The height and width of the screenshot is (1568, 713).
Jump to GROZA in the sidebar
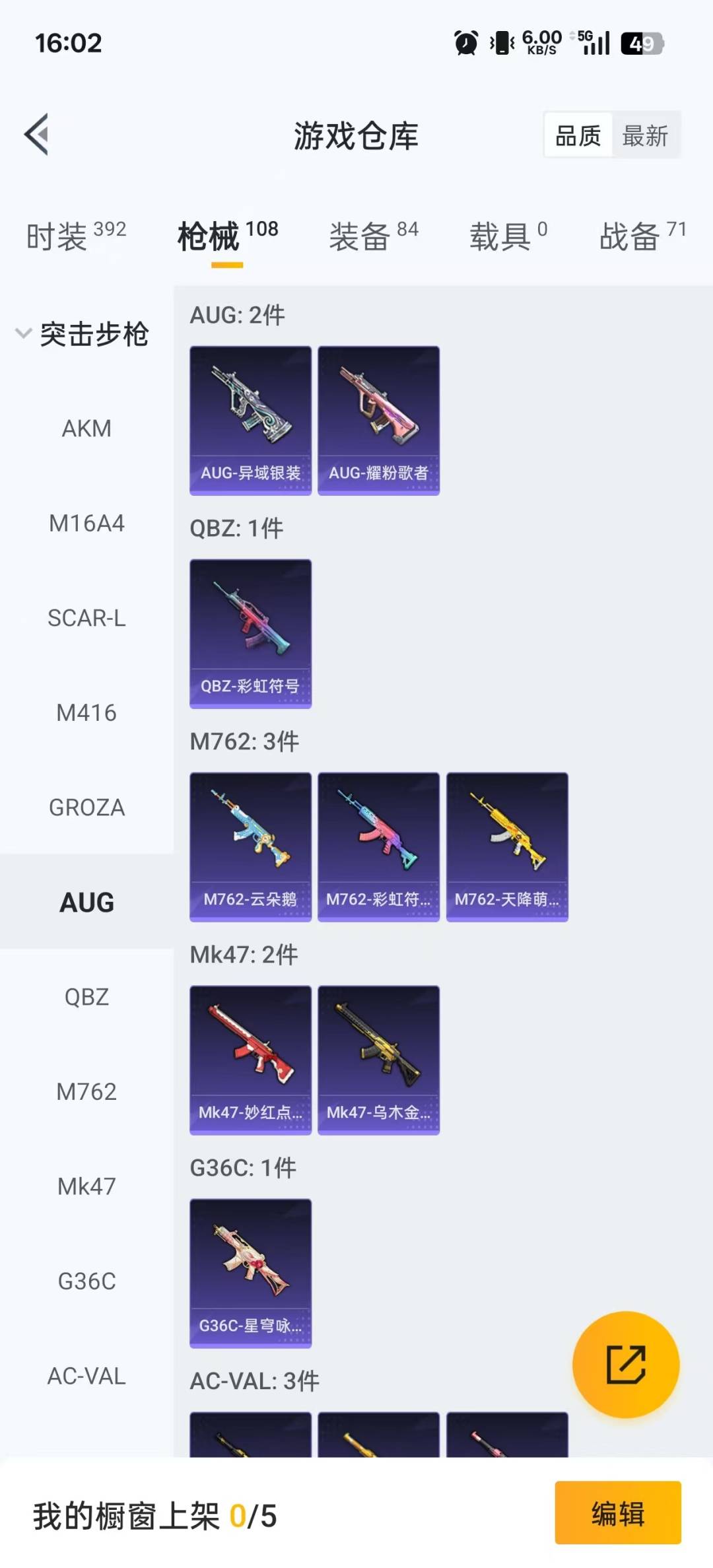(x=86, y=807)
